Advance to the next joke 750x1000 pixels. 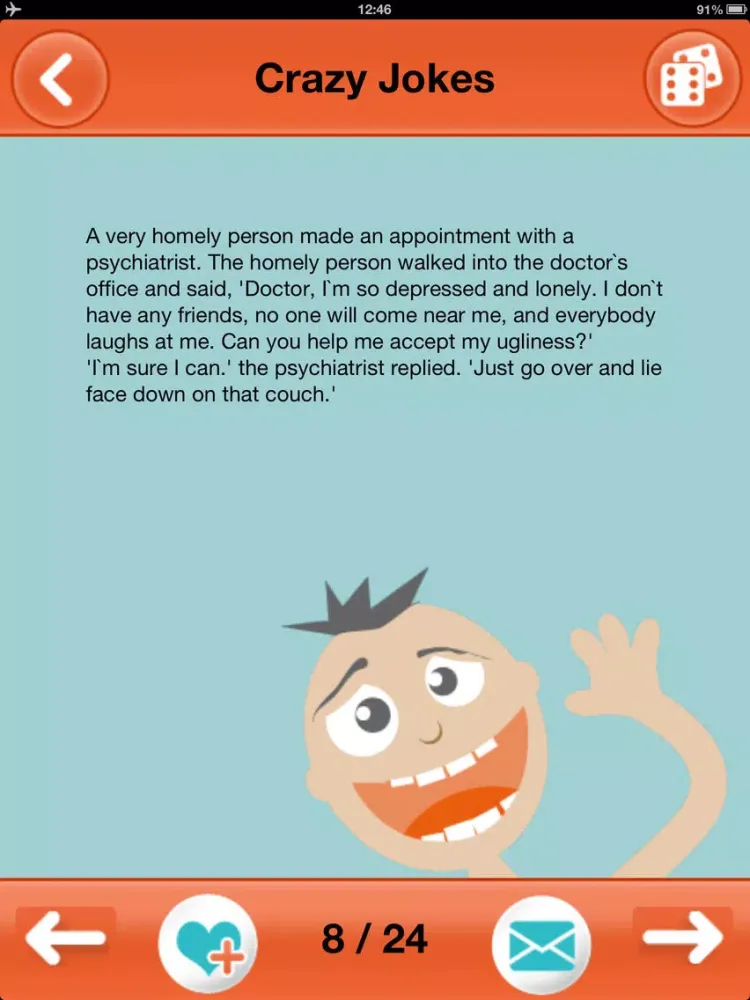(x=684, y=938)
